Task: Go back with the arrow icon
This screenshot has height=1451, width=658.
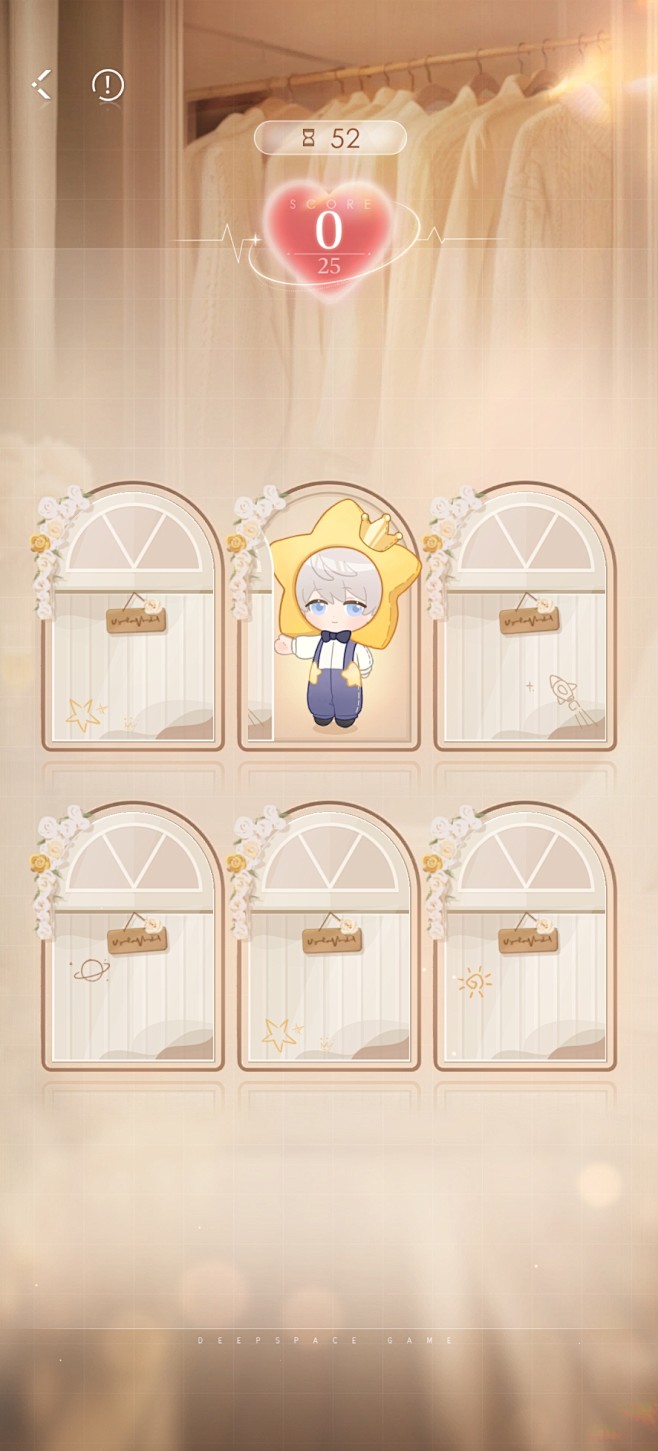Action: pos(42,85)
